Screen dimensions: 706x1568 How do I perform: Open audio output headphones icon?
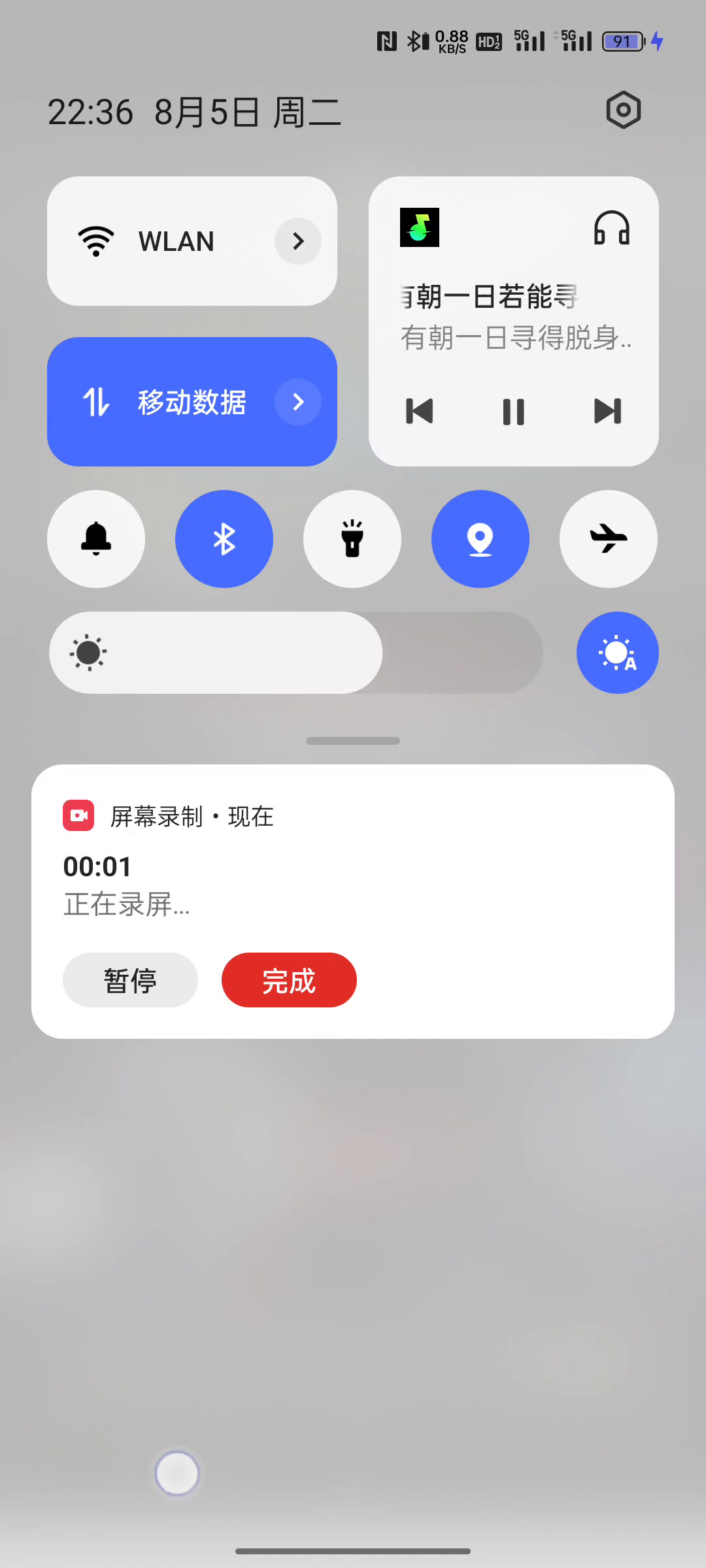(612, 228)
